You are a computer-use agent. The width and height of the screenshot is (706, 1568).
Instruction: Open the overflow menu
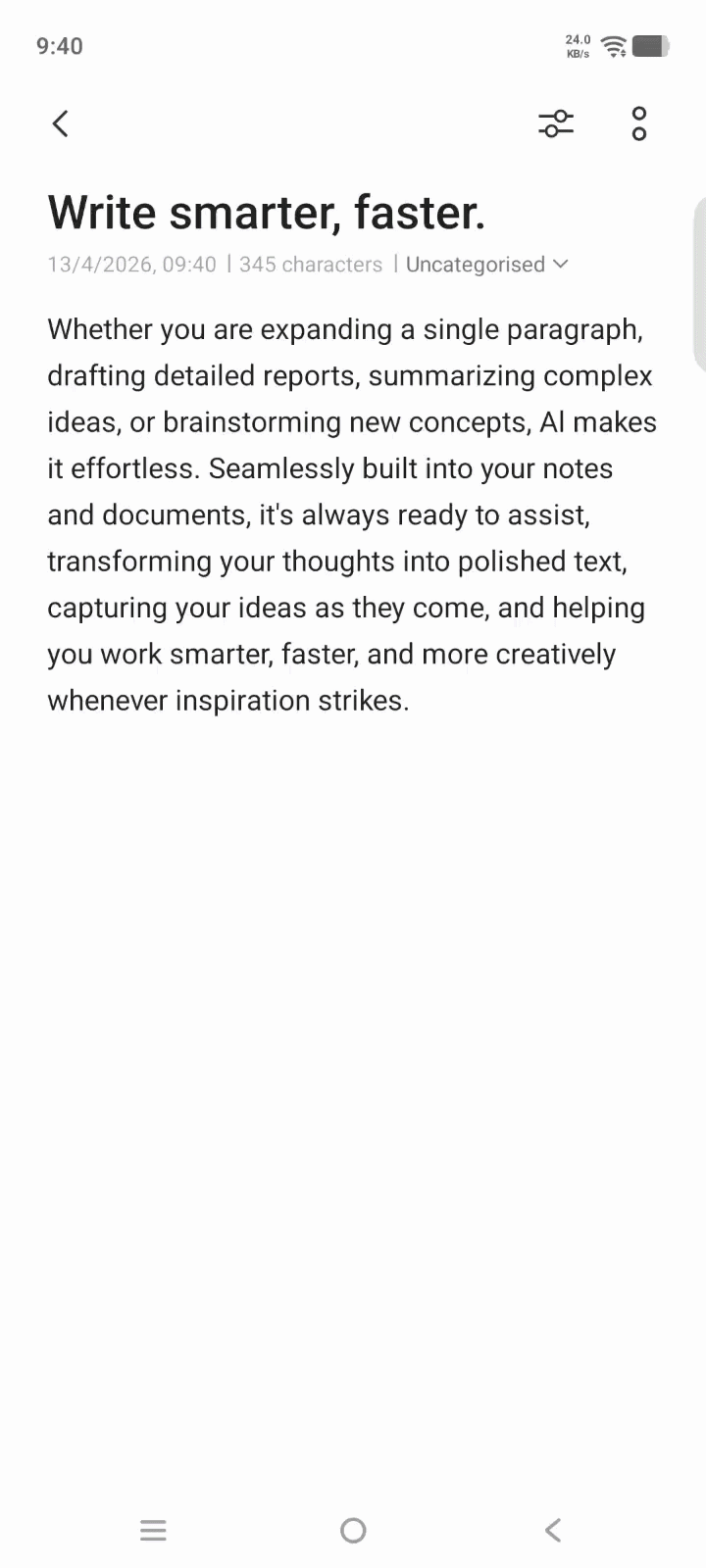pyautogui.click(x=639, y=123)
